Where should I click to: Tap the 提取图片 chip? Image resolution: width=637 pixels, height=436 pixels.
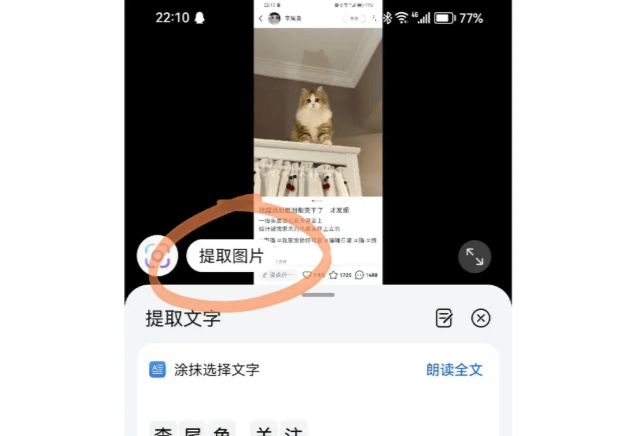pyautogui.click(x=230, y=257)
